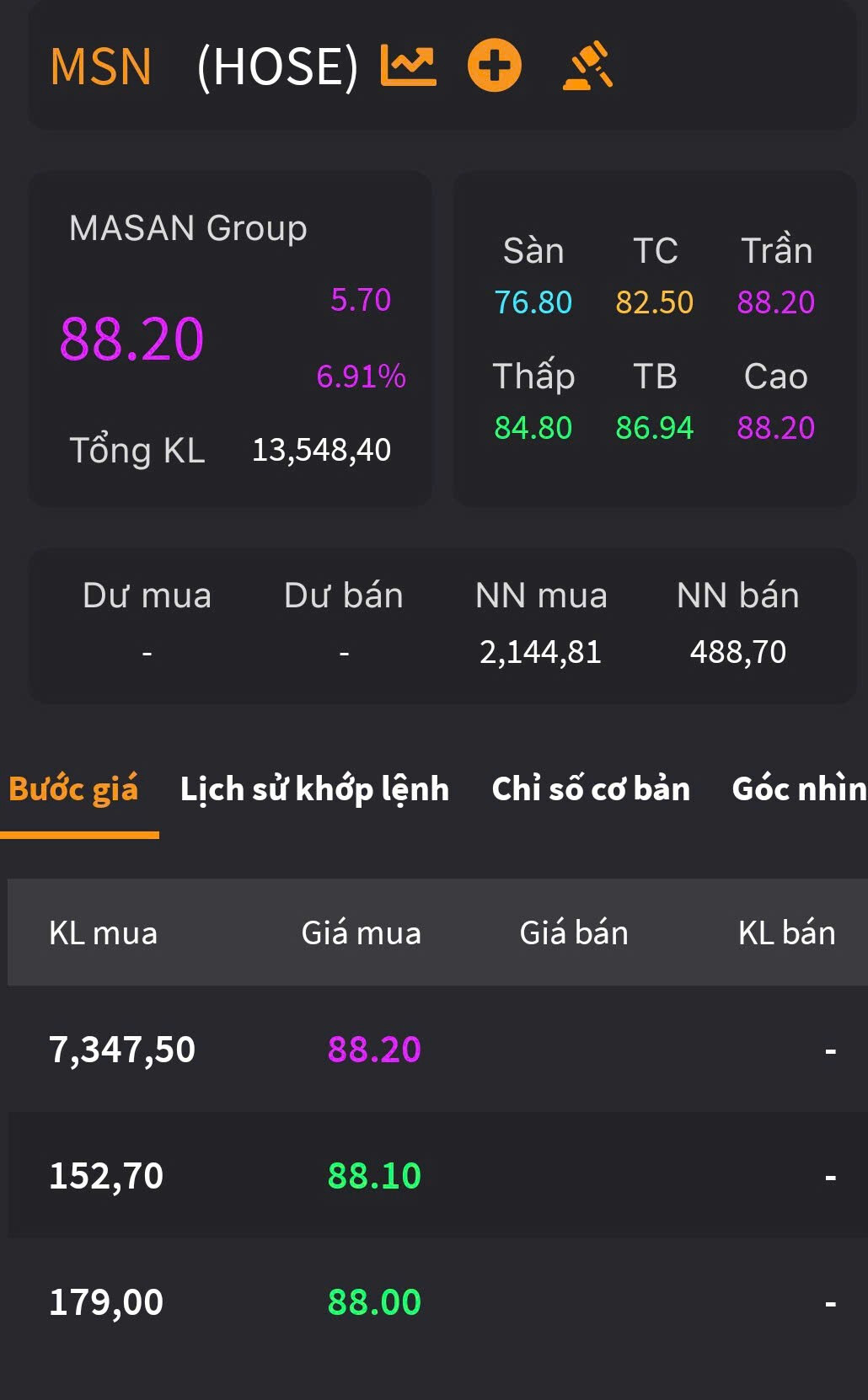
Task: Select the MSN ticker symbol
Action: (x=101, y=67)
